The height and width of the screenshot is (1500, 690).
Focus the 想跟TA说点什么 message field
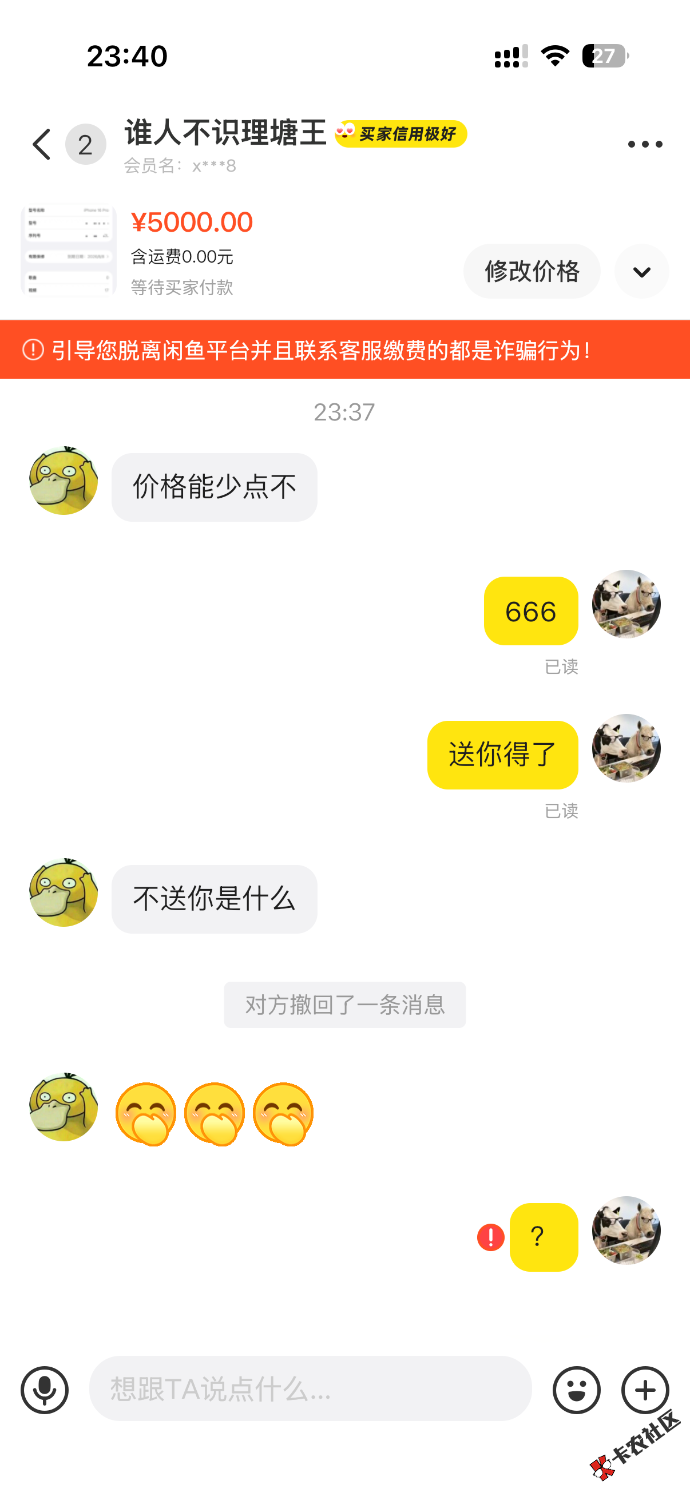pyautogui.click(x=310, y=1389)
